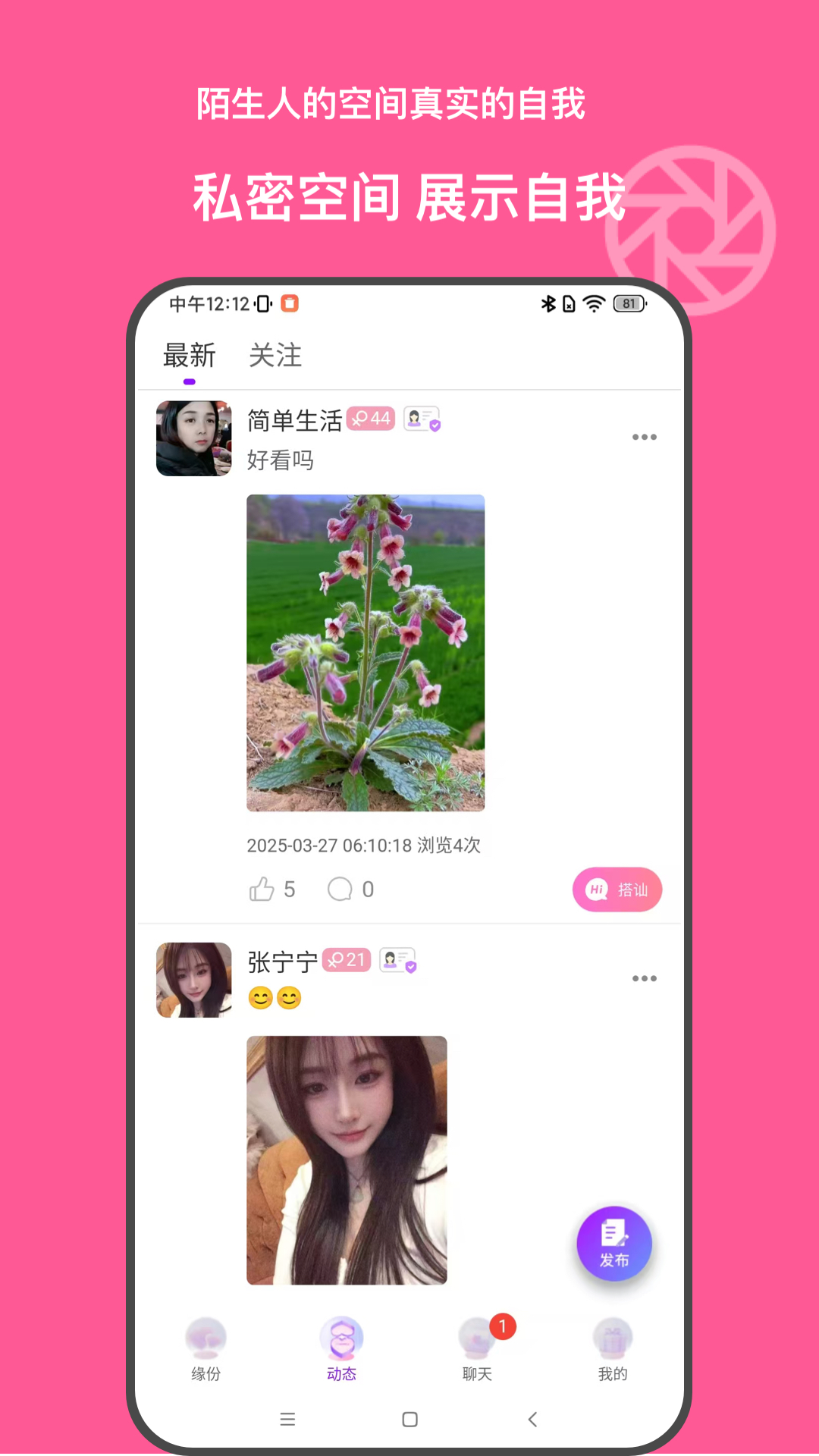View 张宁宁's selfie photo
Screen dimensions: 819x1456
[346, 1159]
